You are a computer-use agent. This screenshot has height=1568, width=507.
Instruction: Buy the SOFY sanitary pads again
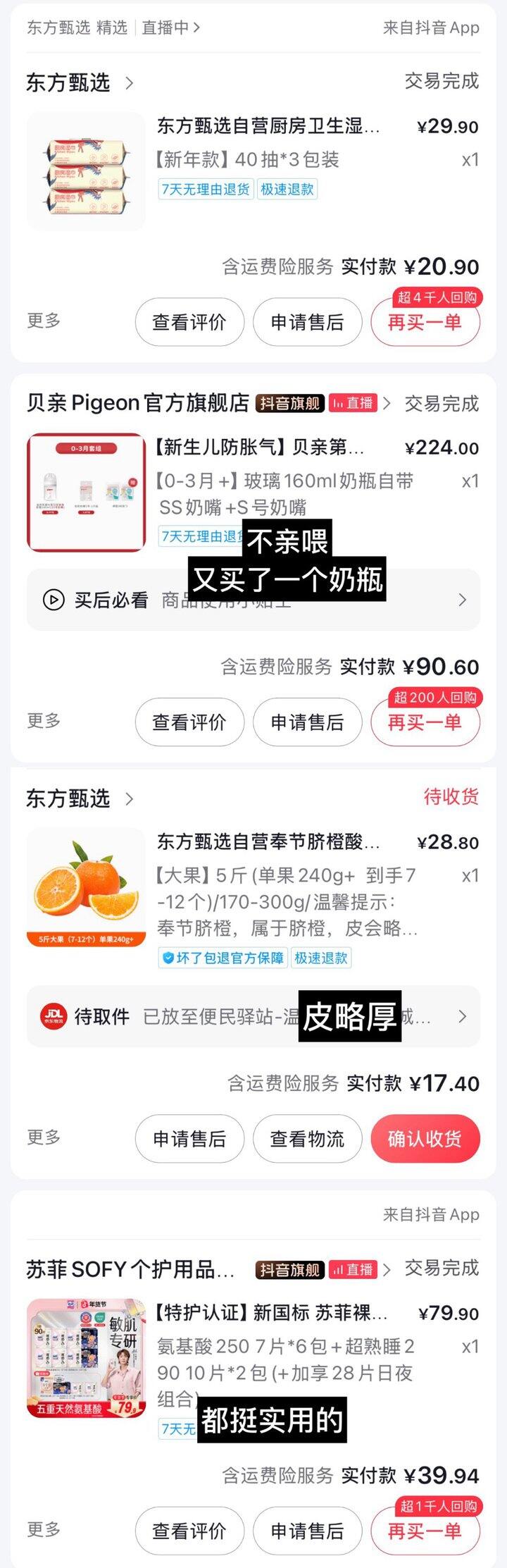[425, 1531]
